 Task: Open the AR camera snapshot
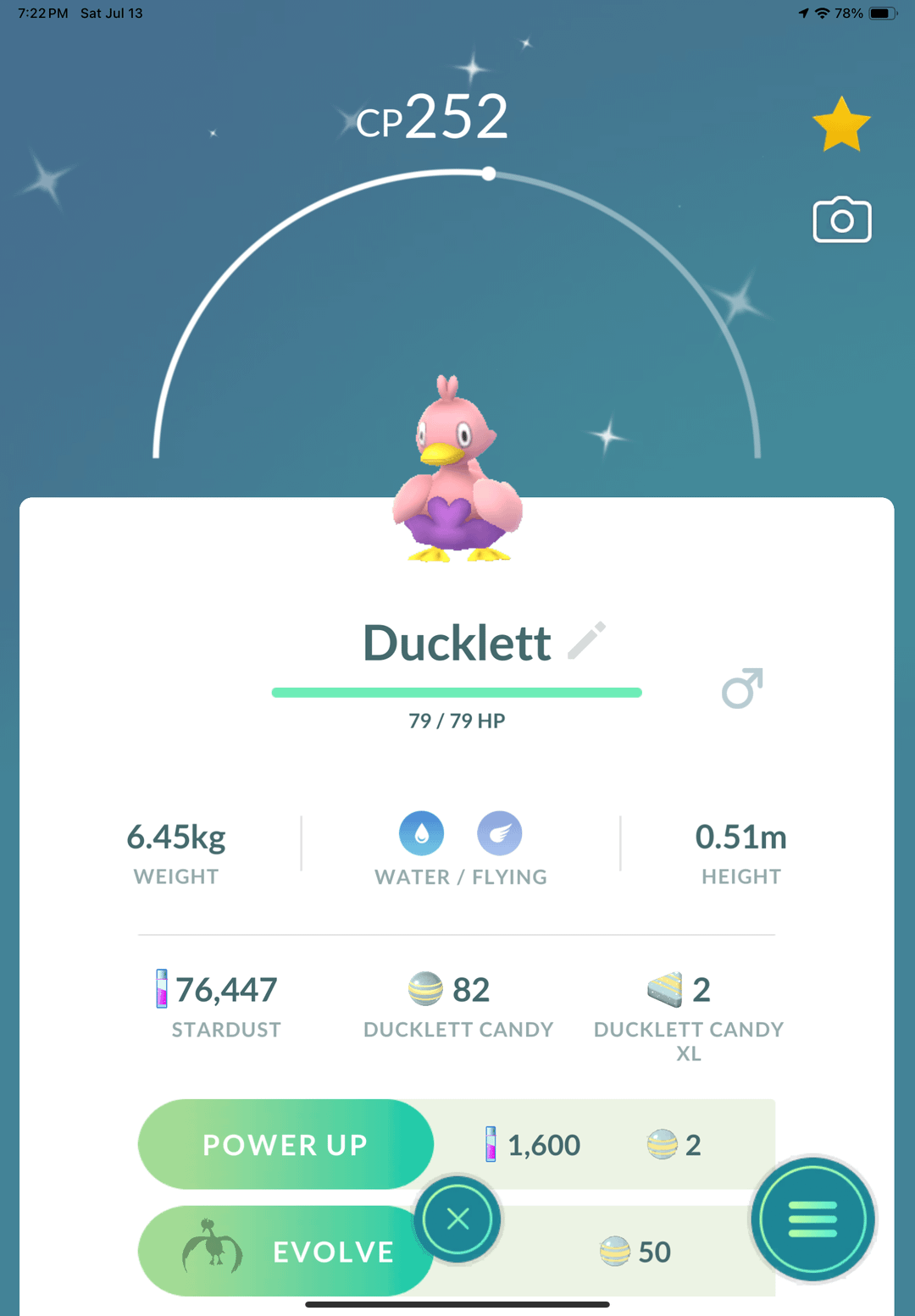pyautogui.click(x=841, y=220)
